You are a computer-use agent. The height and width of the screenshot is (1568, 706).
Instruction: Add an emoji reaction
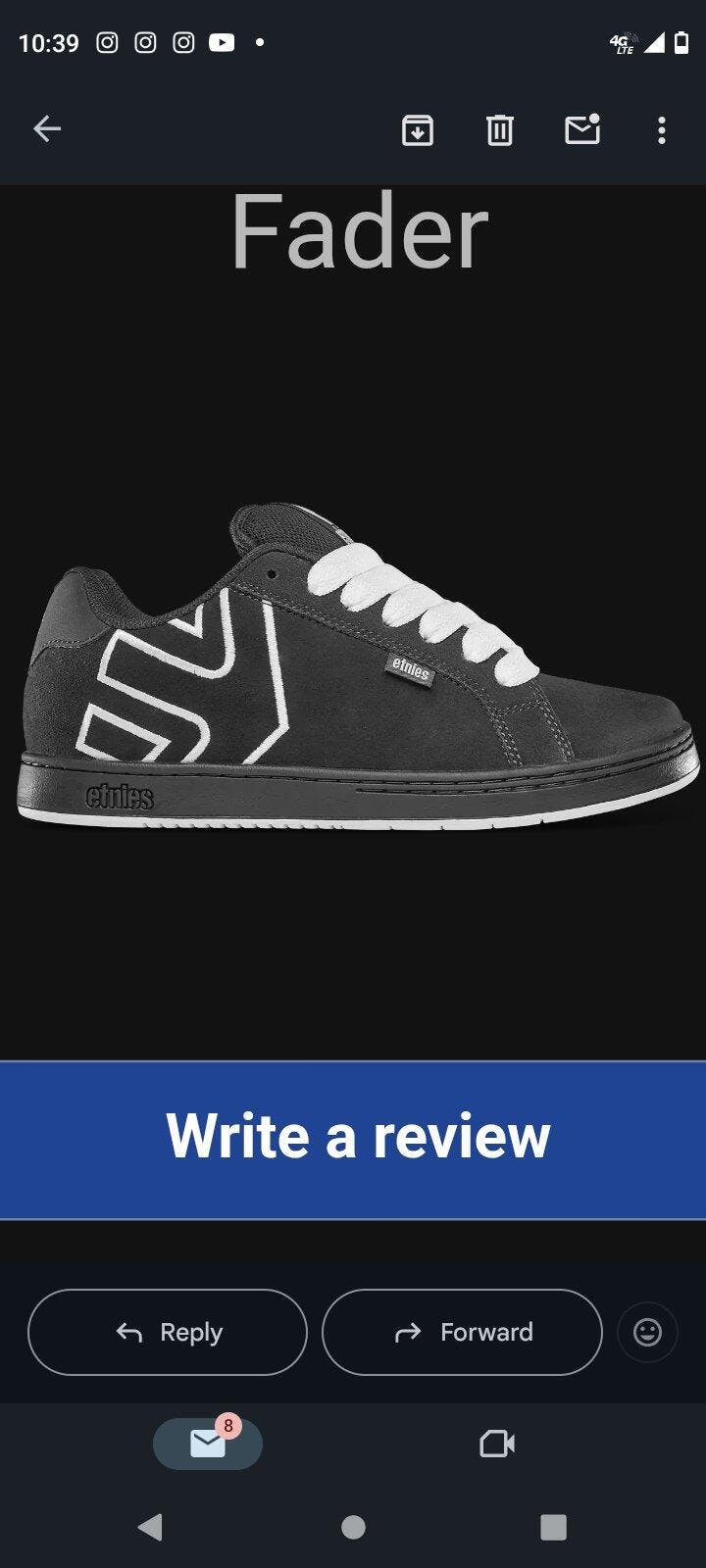[647, 1332]
